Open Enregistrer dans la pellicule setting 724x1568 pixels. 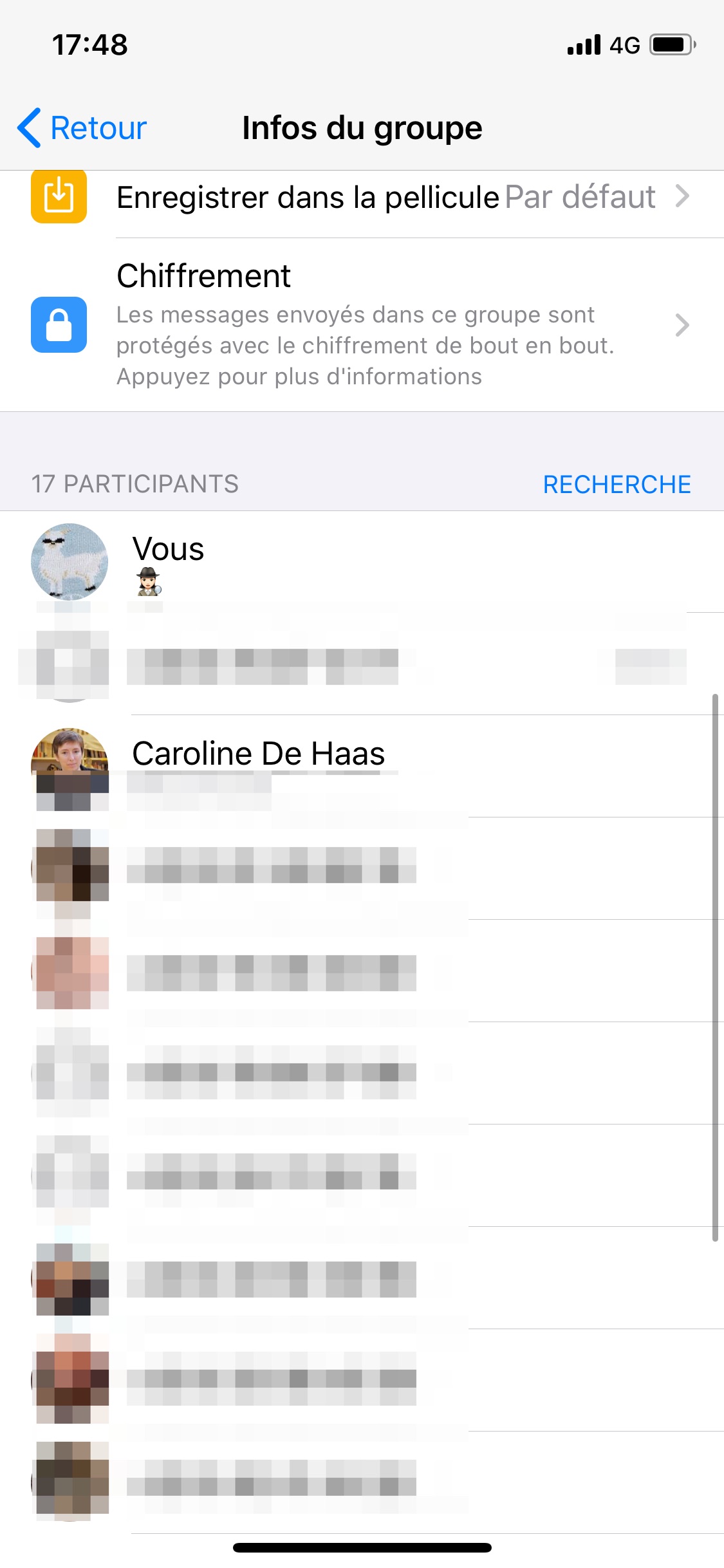(362, 198)
